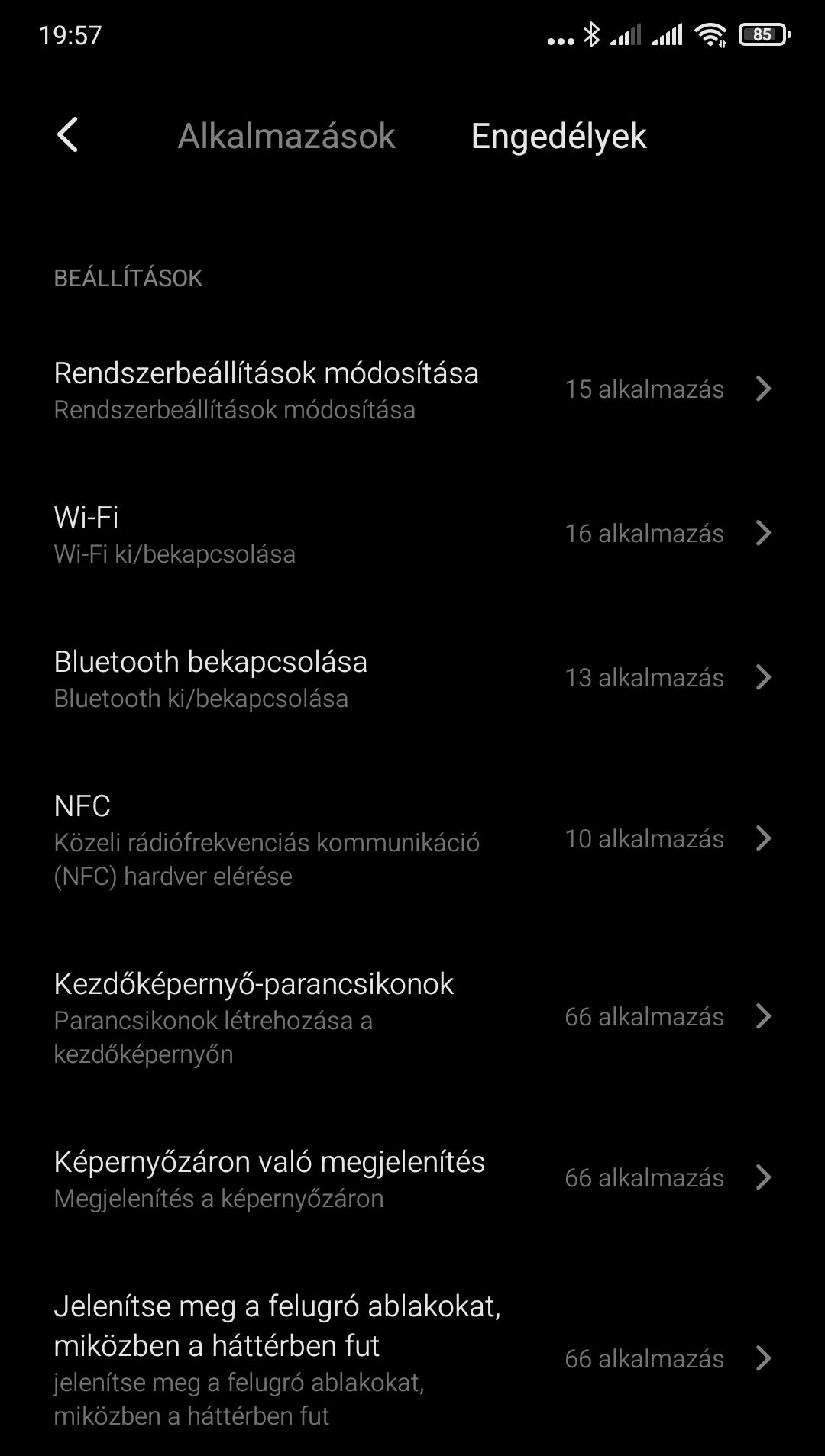Open Jelenítse meg a felugró ablakokat row
Viewport: 825px width, 1456px height.
(x=412, y=1359)
